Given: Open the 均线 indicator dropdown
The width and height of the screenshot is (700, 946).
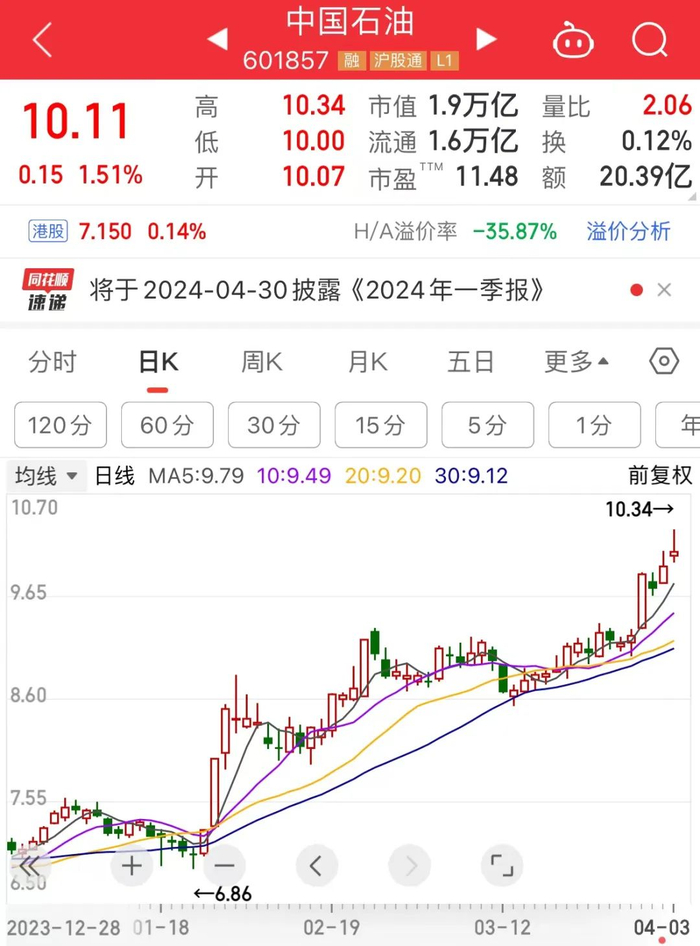Looking at the screenshot, I should [46, 476].
